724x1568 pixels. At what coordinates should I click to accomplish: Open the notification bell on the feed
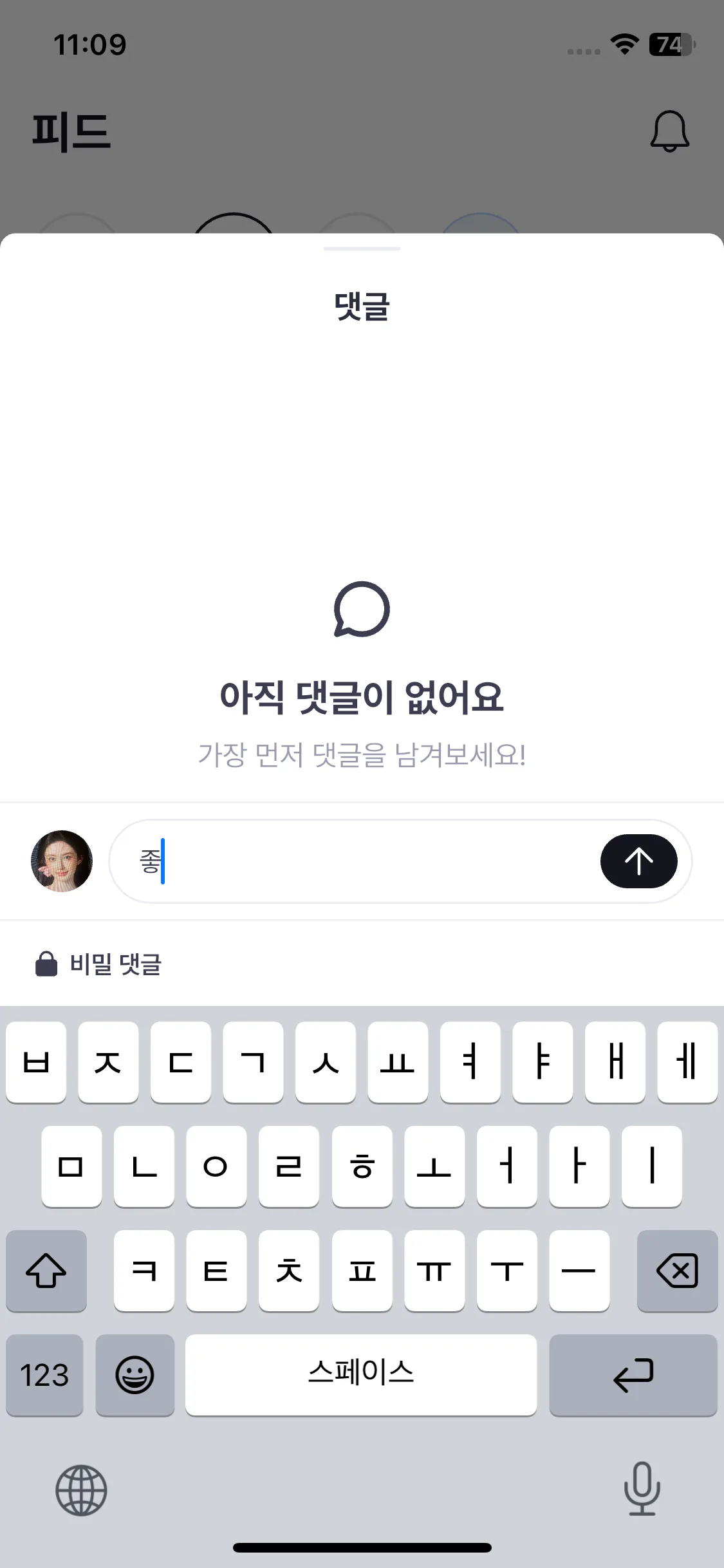click(669, 131)
